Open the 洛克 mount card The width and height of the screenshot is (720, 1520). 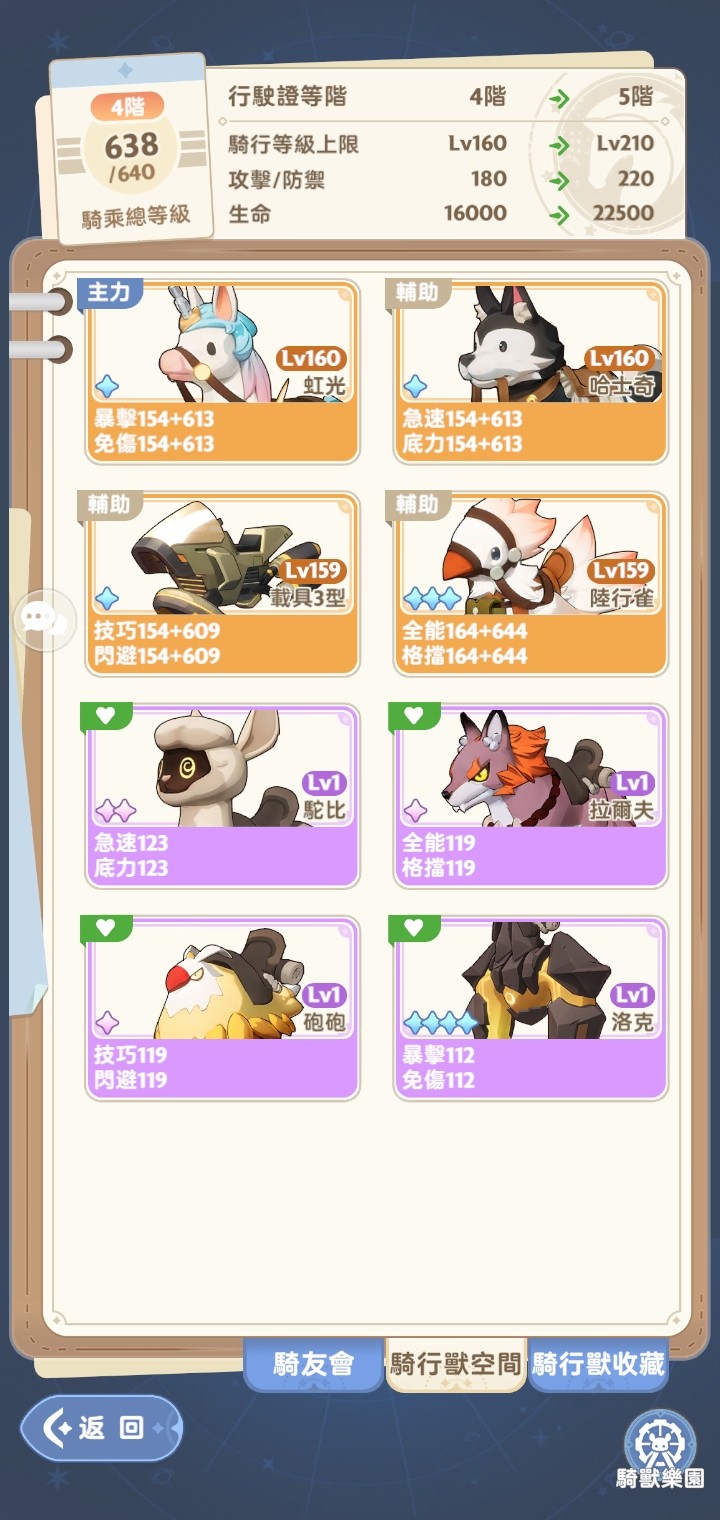(530, 1008)
